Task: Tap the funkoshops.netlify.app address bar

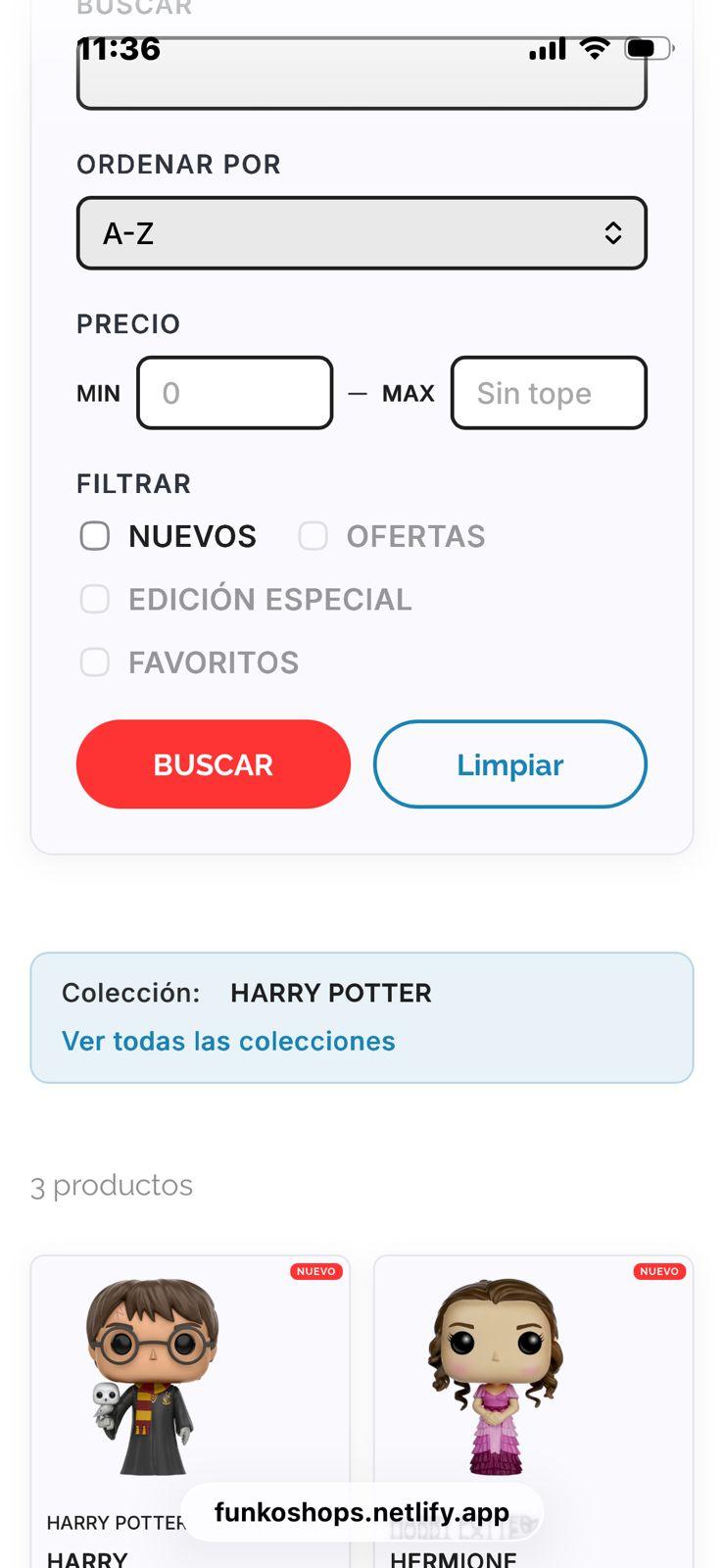Action: coord(362,1512)
